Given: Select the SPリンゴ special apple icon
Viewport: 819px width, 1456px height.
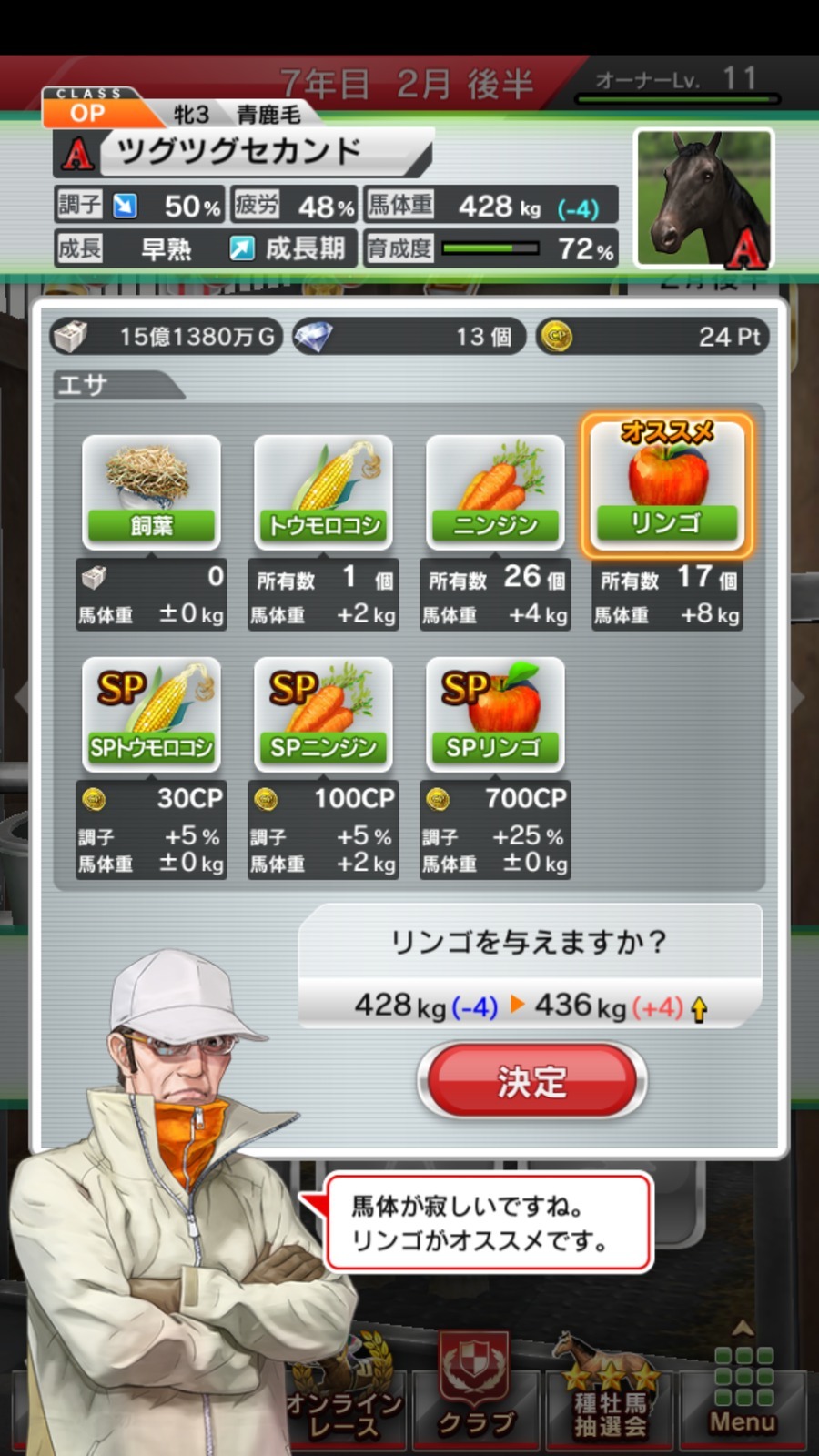Looking at the screenshot, I should (x=494, y=714).
